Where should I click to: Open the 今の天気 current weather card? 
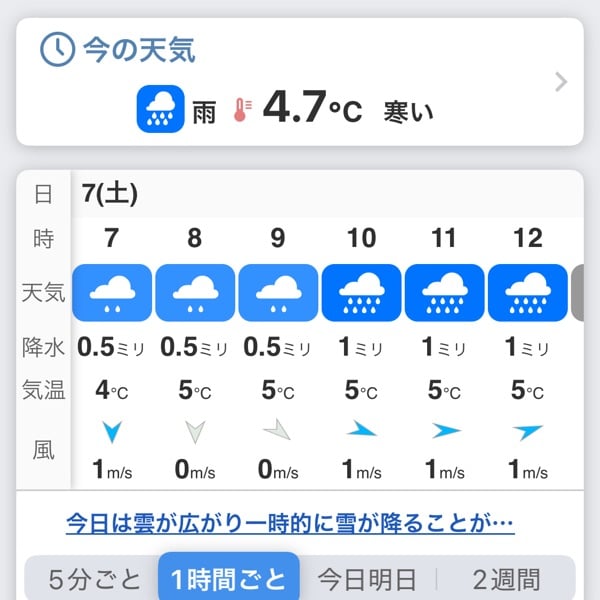pos(299,82)
